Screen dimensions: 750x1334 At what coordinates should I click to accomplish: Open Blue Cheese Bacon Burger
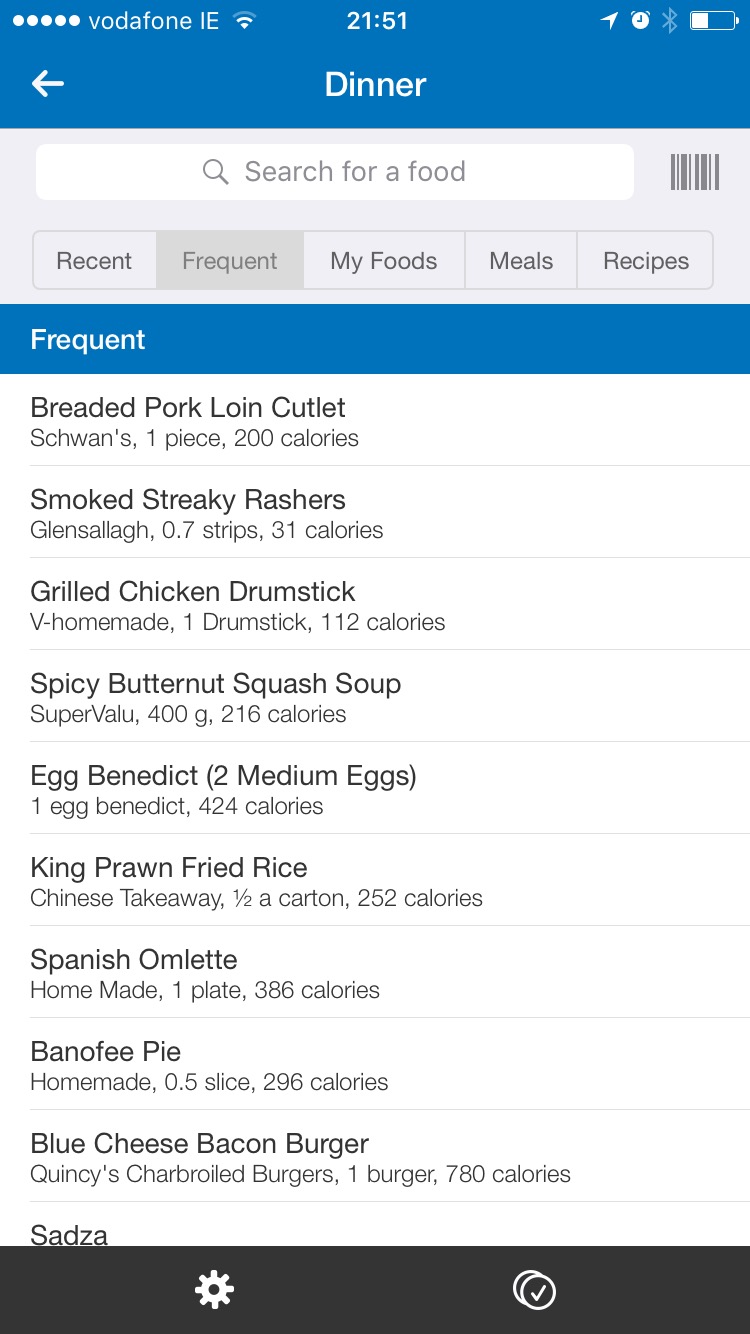click(375, 1157)
